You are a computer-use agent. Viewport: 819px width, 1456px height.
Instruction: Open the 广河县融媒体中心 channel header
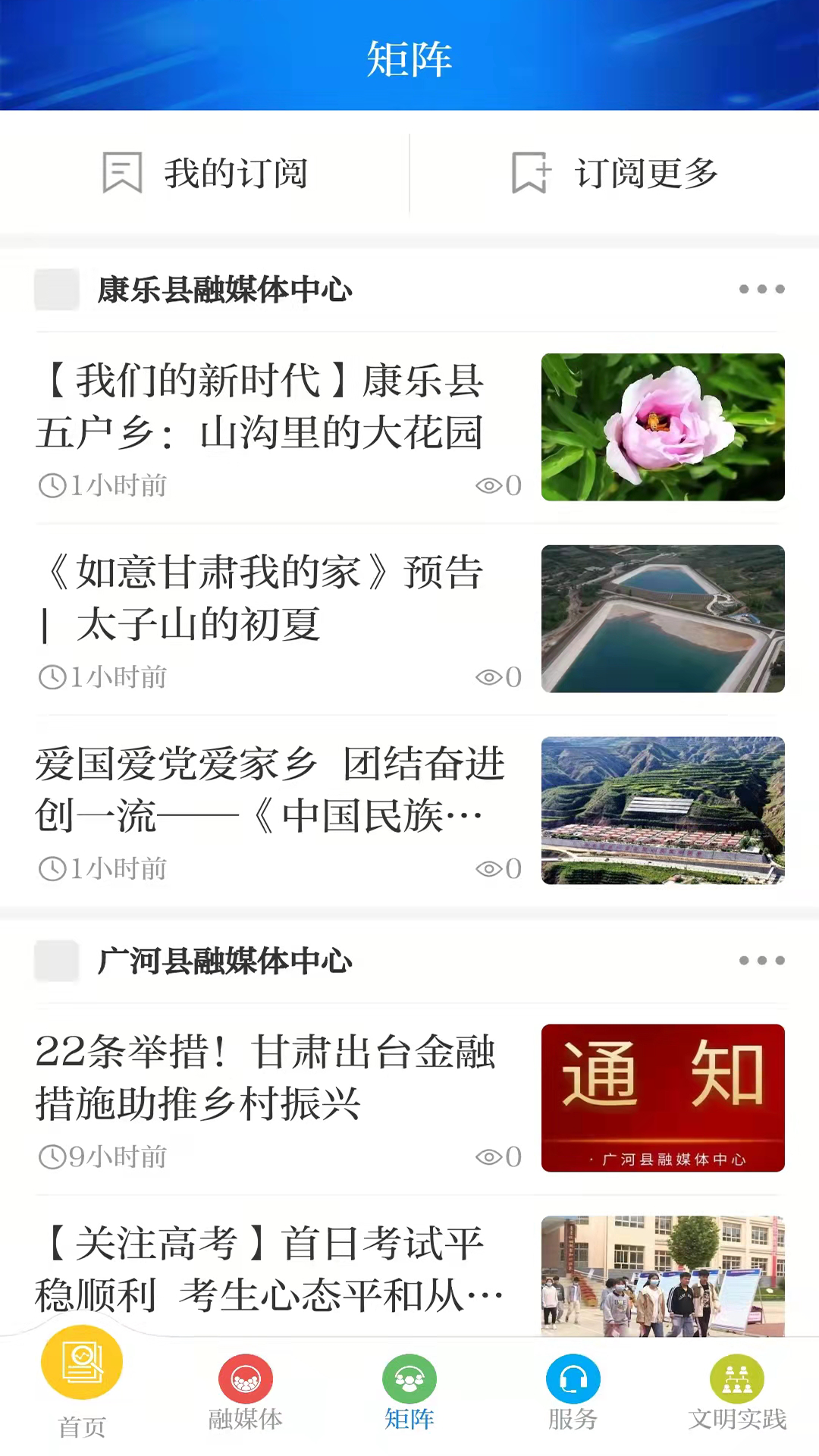coord(224,962)
